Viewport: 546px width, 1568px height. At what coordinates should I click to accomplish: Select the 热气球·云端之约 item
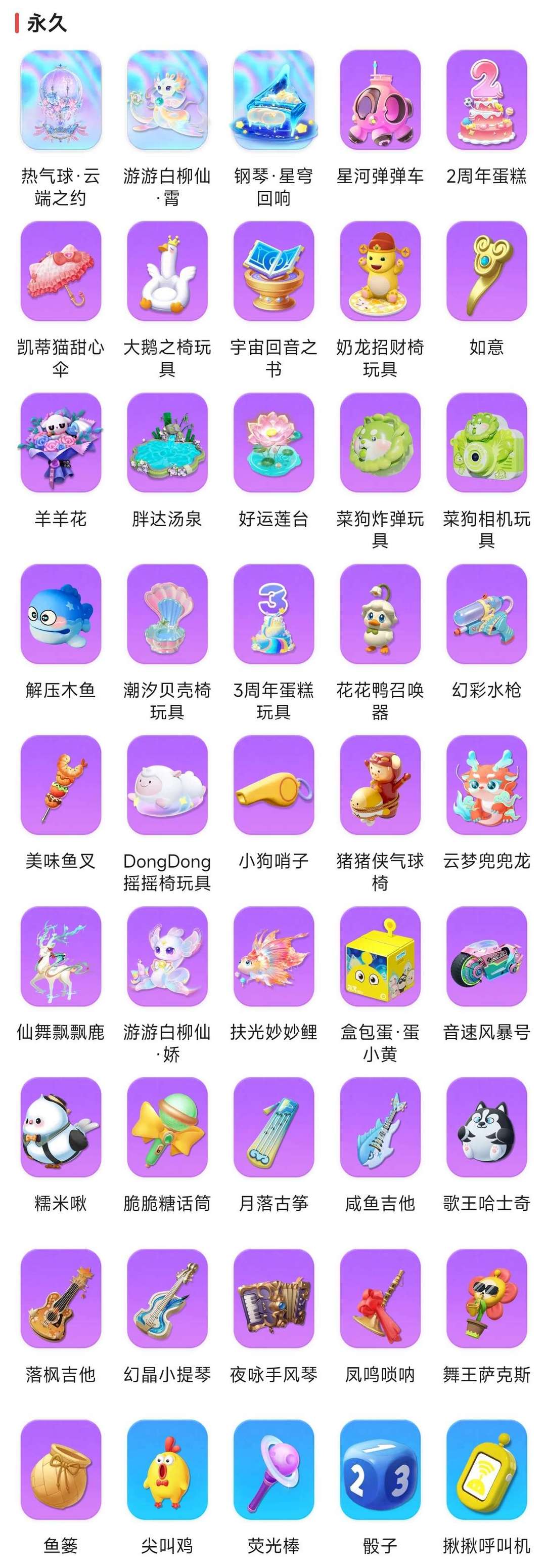point(60,102)
